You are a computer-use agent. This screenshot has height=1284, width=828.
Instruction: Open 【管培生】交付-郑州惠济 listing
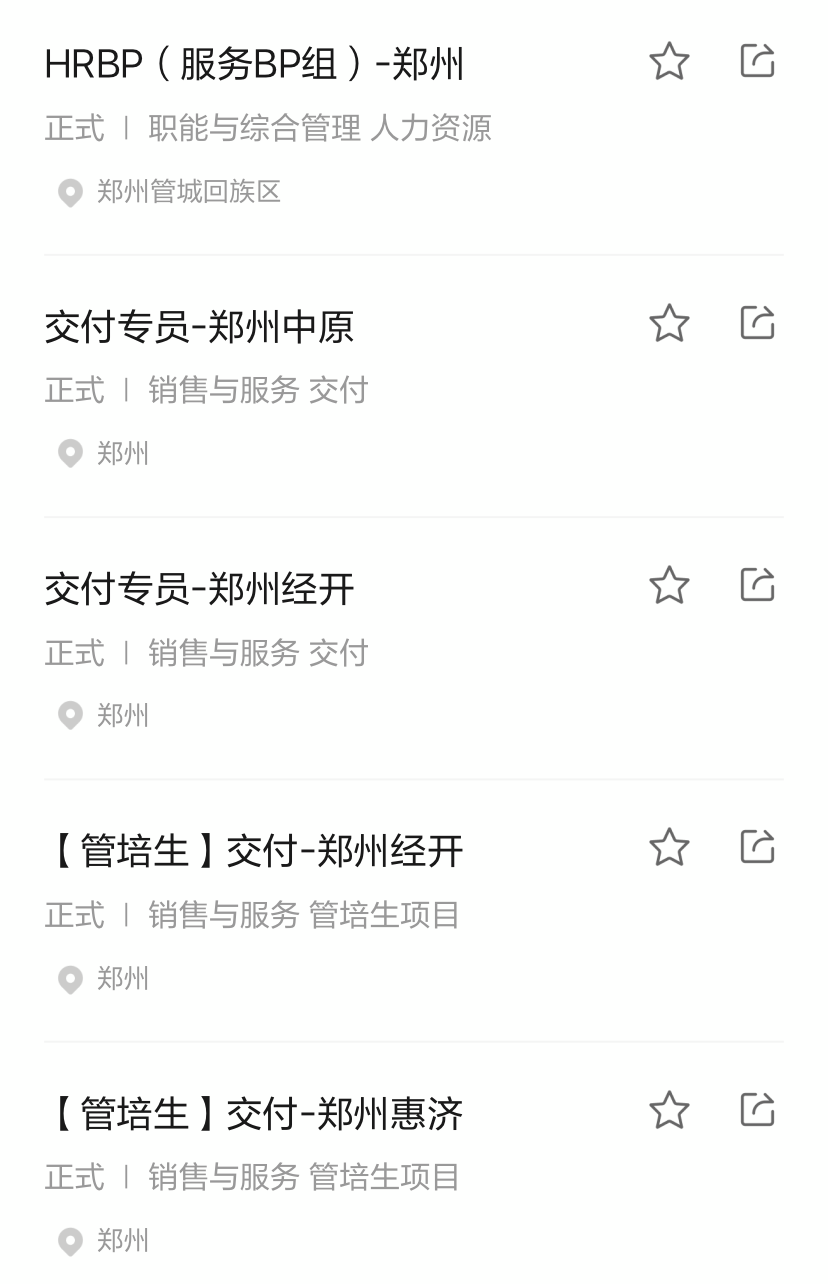coord(254,1113)
